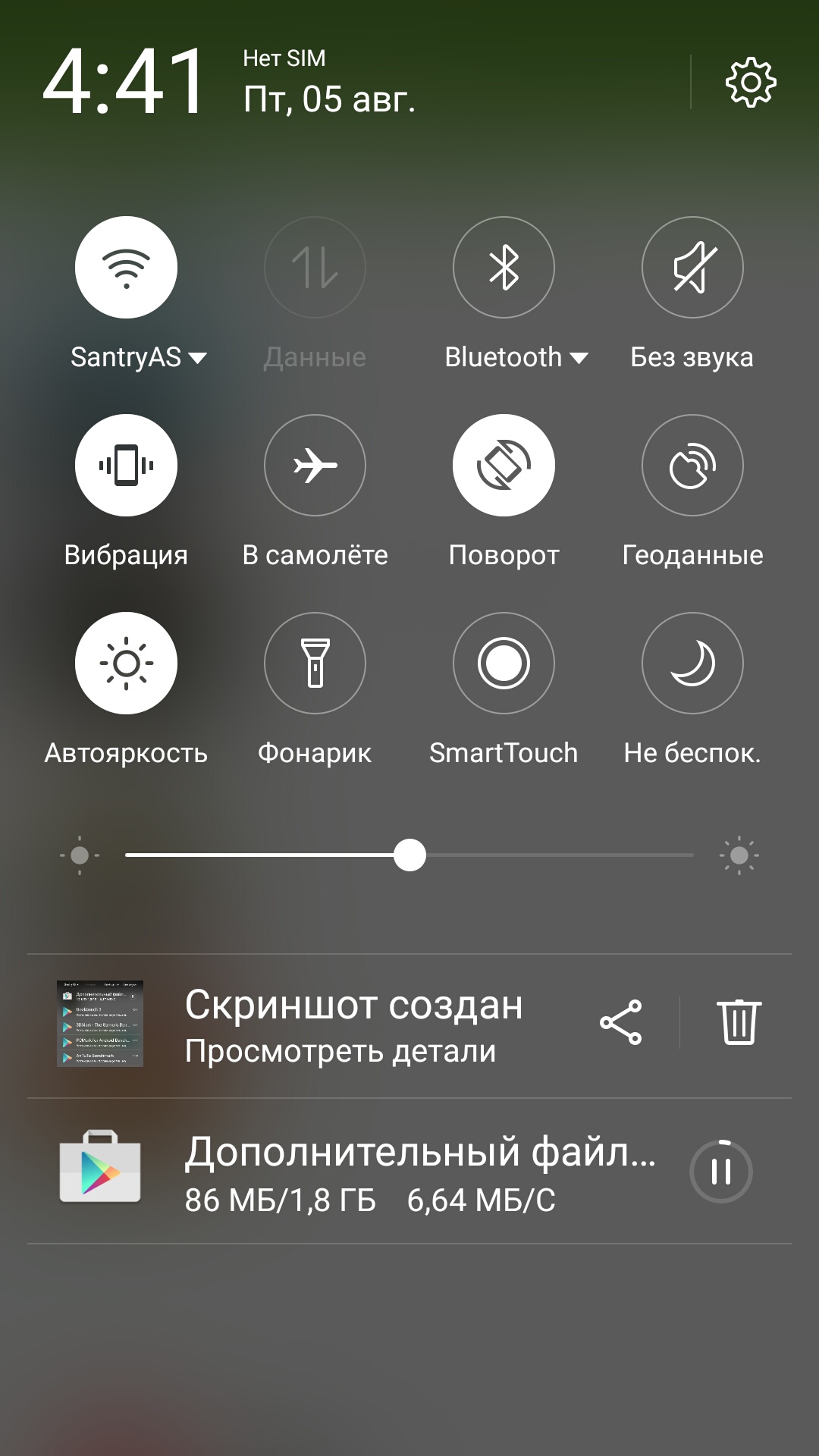Share the created screenshot
819x1456 pixels.
pos(621,1022)
